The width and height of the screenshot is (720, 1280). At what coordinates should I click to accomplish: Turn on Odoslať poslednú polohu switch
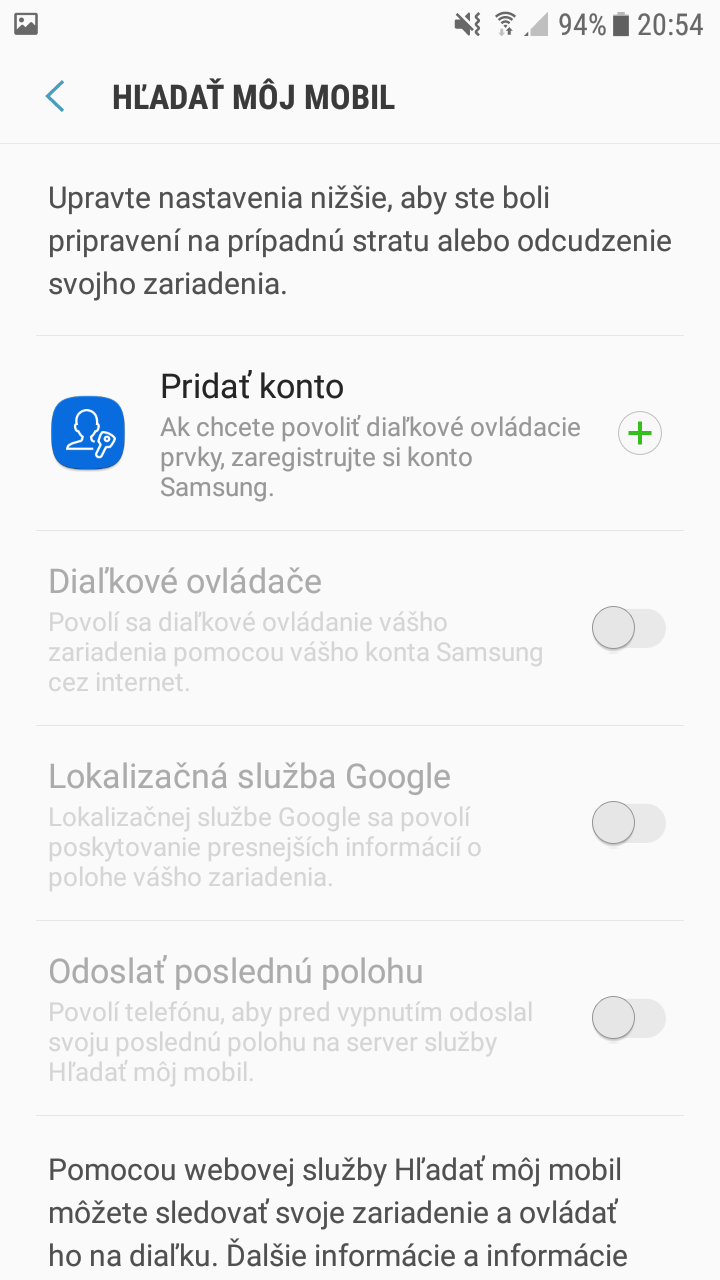pos(629,1019)
